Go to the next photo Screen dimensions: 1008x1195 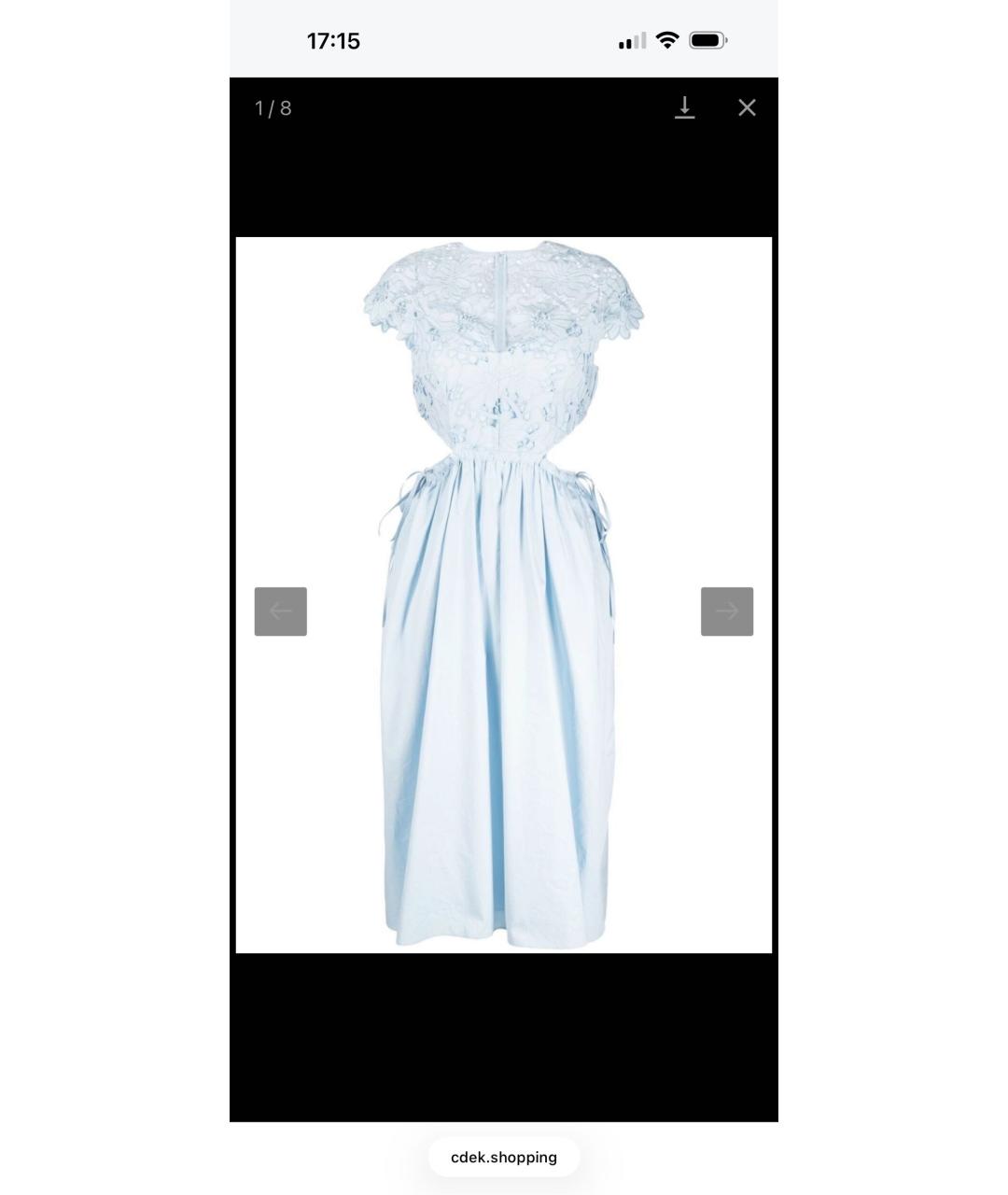coord(726,612)
